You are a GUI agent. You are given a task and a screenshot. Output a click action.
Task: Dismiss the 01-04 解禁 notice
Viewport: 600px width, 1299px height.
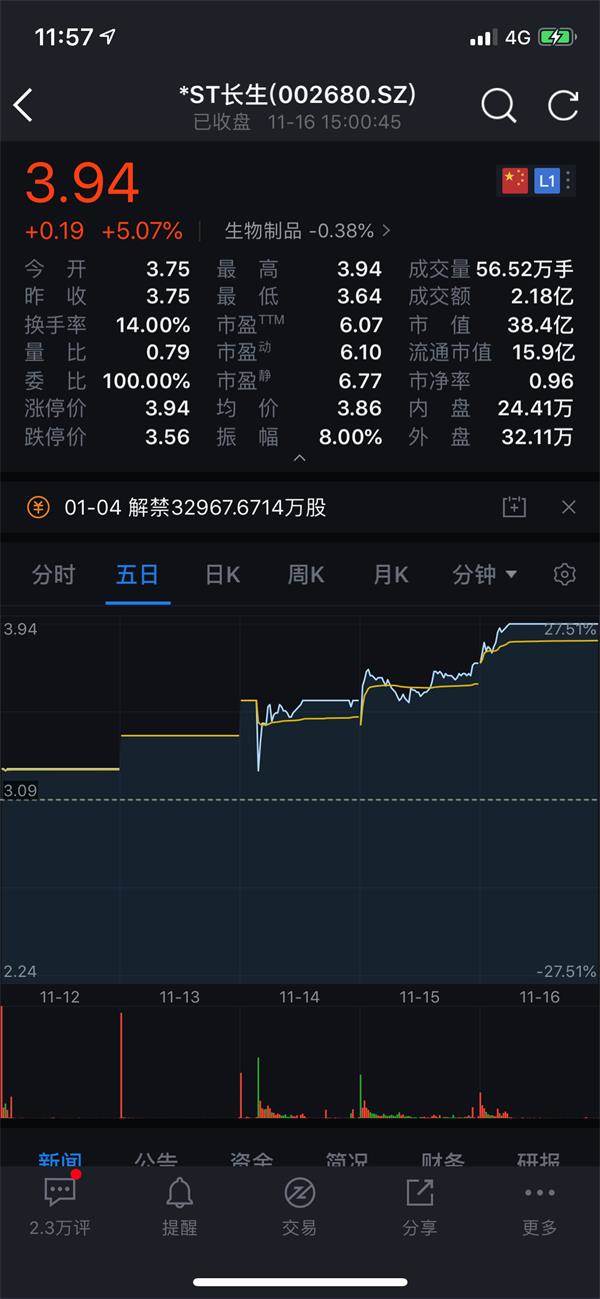point(569,507)
